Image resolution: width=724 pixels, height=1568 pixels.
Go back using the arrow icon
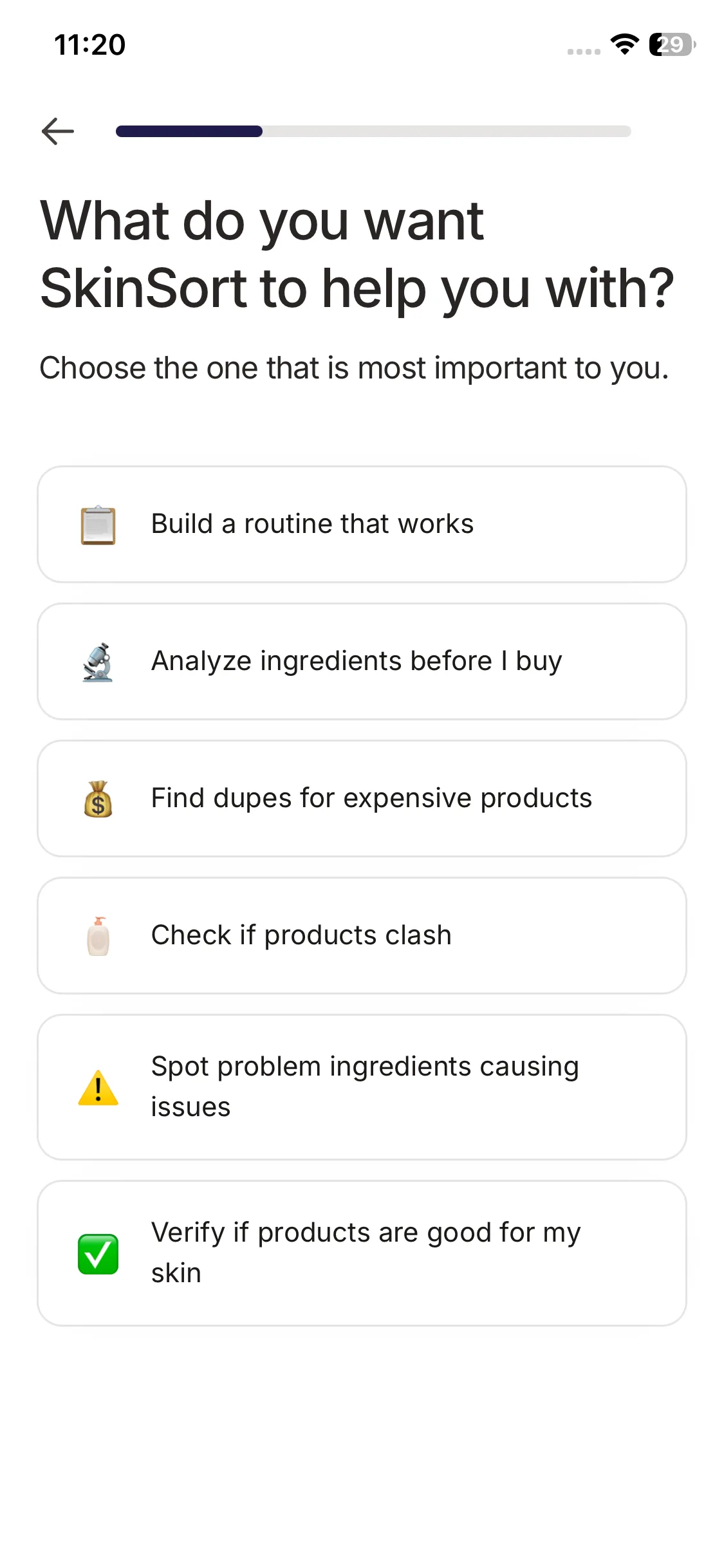point(58,131)
